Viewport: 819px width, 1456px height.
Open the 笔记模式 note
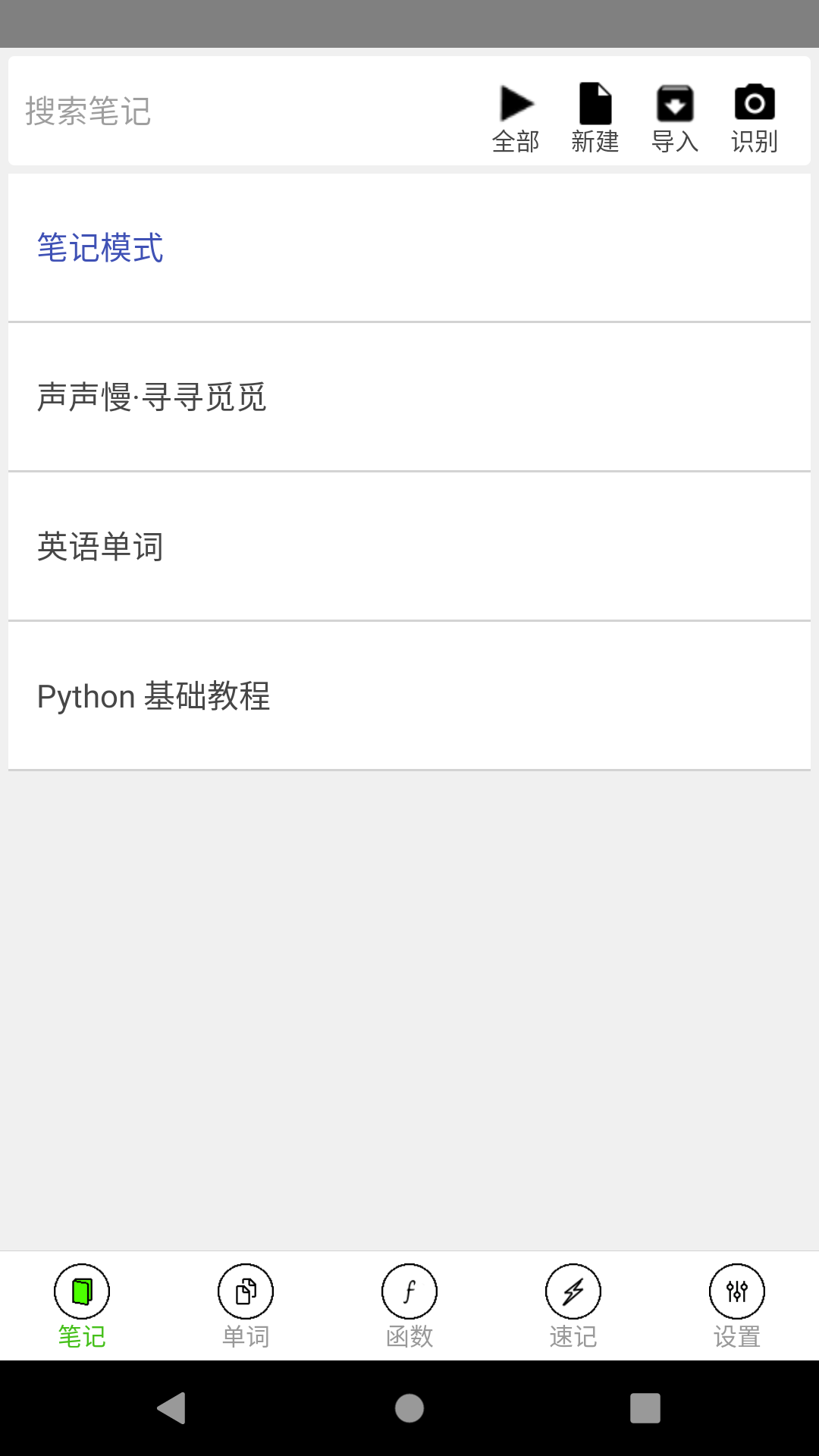pos(409,248)
